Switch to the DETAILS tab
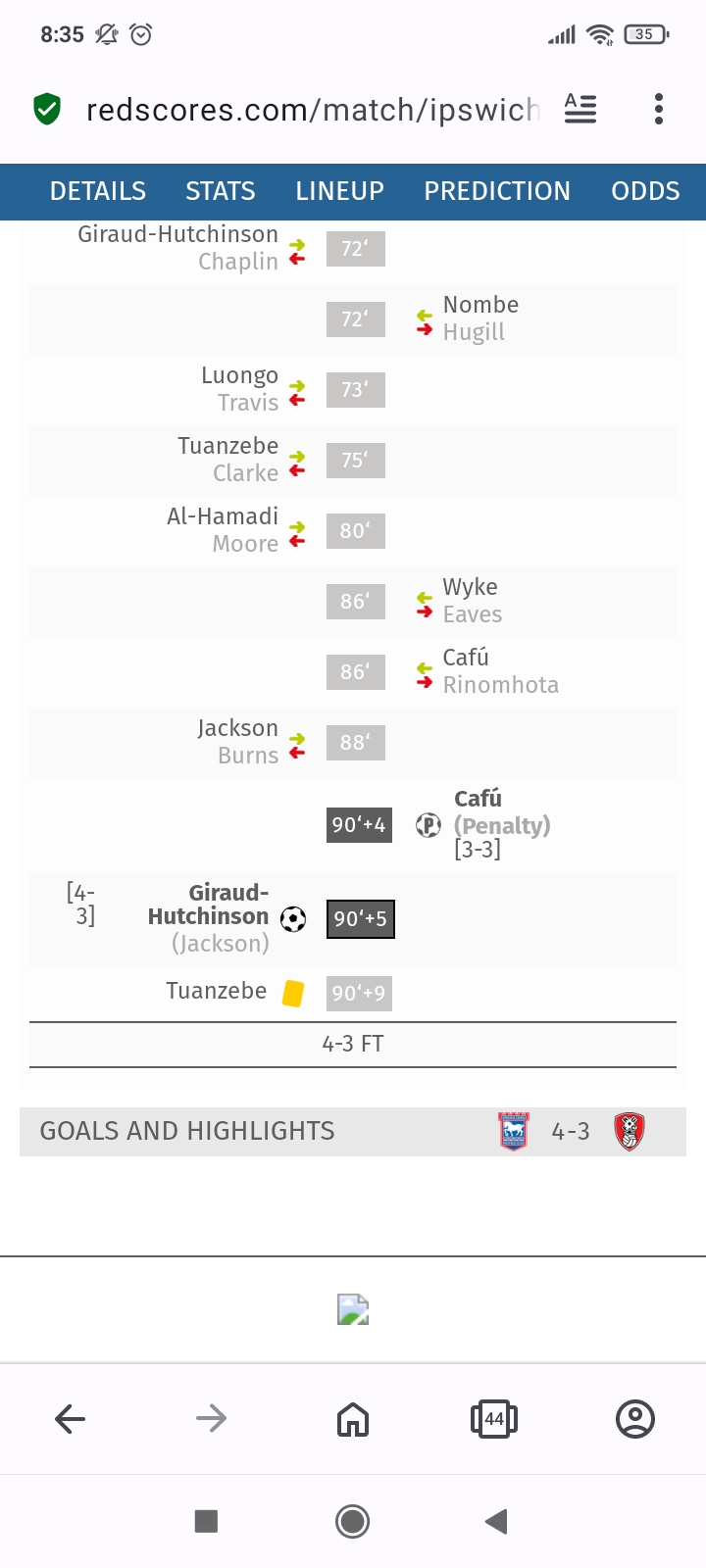The height and width of the screenshot is (1568, 706). pos(97,191)
